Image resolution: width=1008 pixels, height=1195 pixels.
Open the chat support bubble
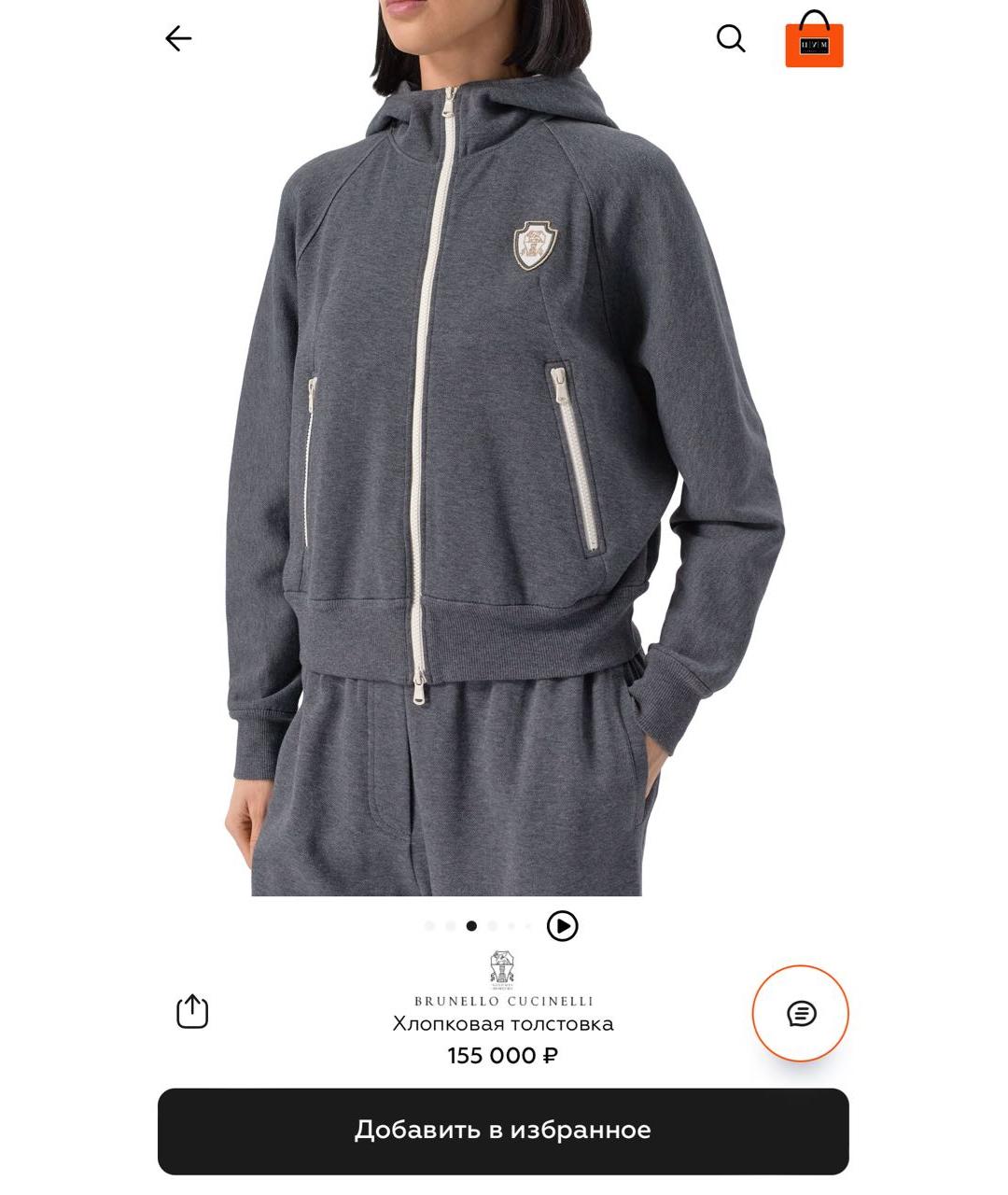801,1014
